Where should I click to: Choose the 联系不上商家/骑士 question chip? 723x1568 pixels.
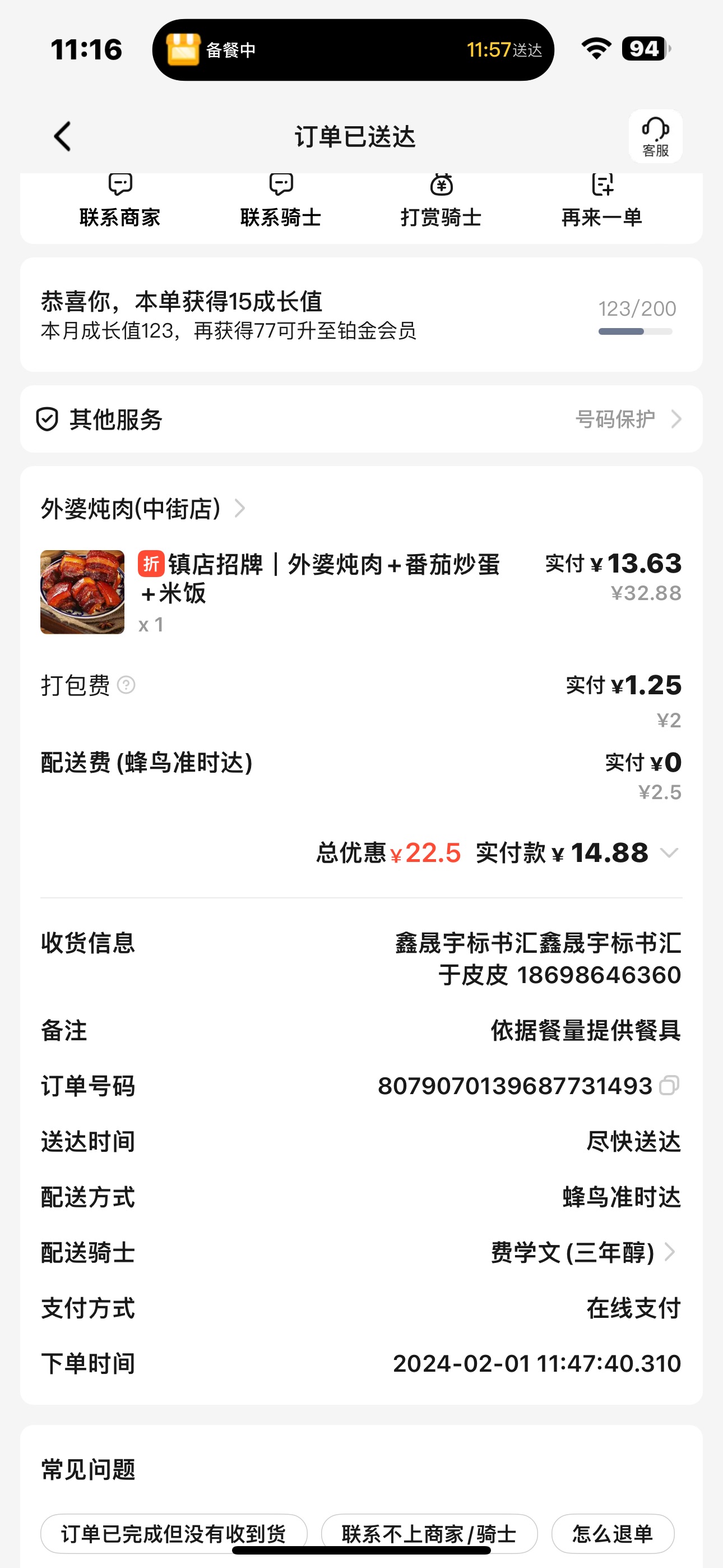tap(428, 1533)
